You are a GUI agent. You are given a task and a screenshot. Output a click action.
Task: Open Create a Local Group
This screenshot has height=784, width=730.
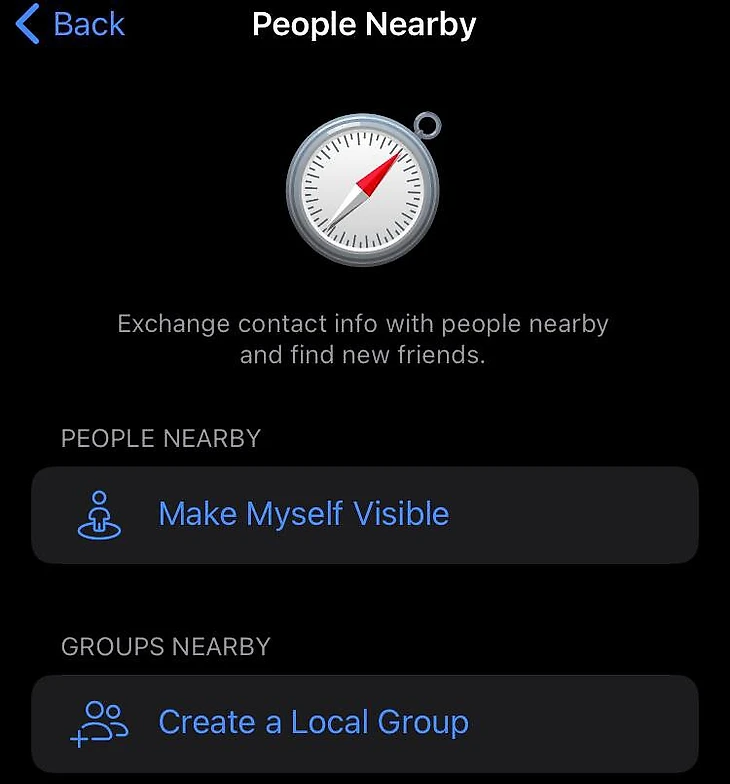[x=314, y=722]
